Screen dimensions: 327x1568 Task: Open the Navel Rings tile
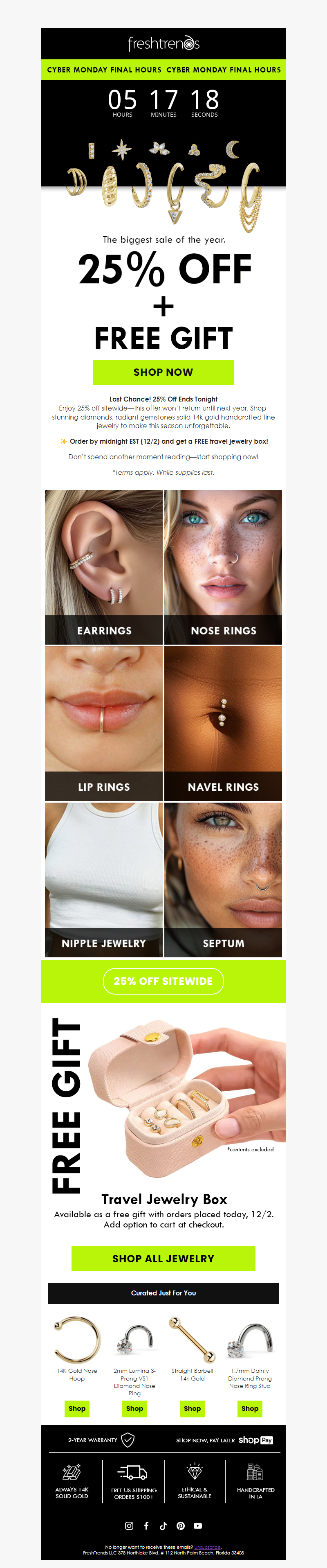[223, 723]
